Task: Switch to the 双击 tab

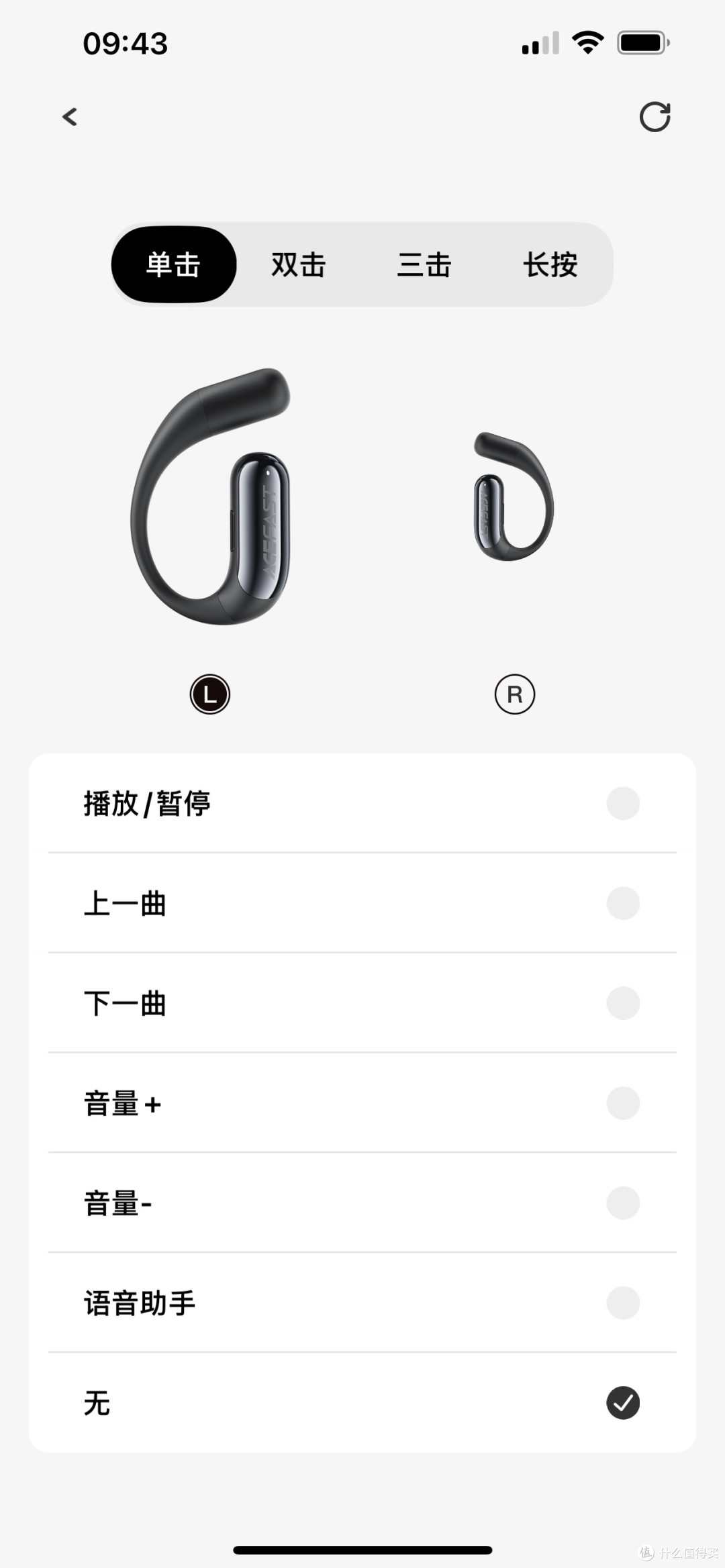Action: tap(299, 264)
